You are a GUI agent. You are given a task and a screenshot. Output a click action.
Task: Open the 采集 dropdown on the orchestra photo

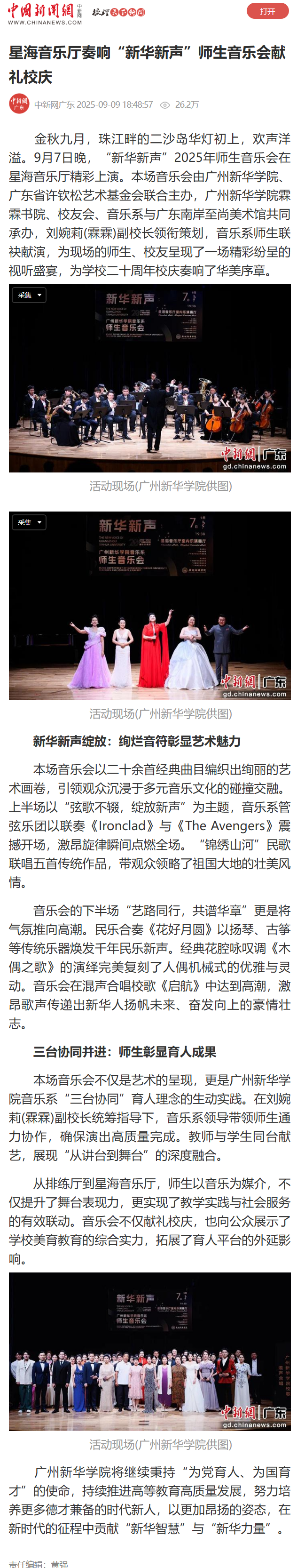(29, 295)
